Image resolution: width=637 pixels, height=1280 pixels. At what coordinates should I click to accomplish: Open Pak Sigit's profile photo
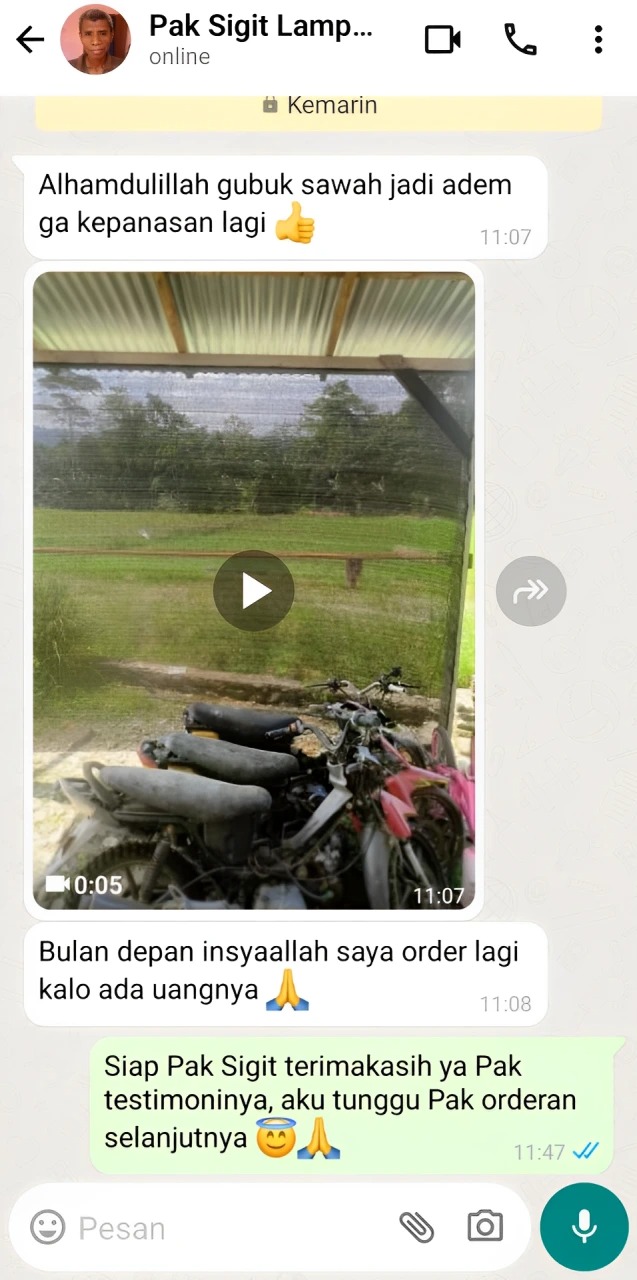pos(96,40)
